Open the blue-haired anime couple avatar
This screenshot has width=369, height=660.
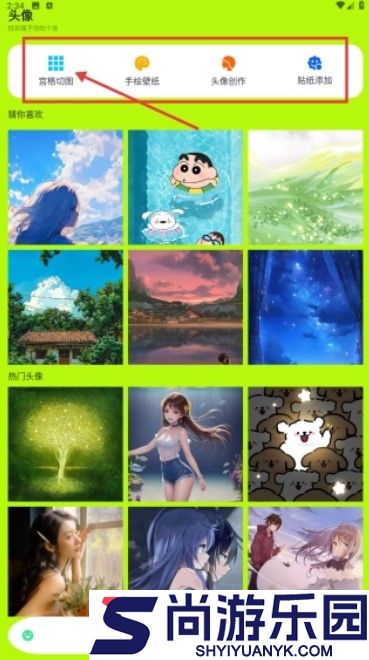click(186, 548)
